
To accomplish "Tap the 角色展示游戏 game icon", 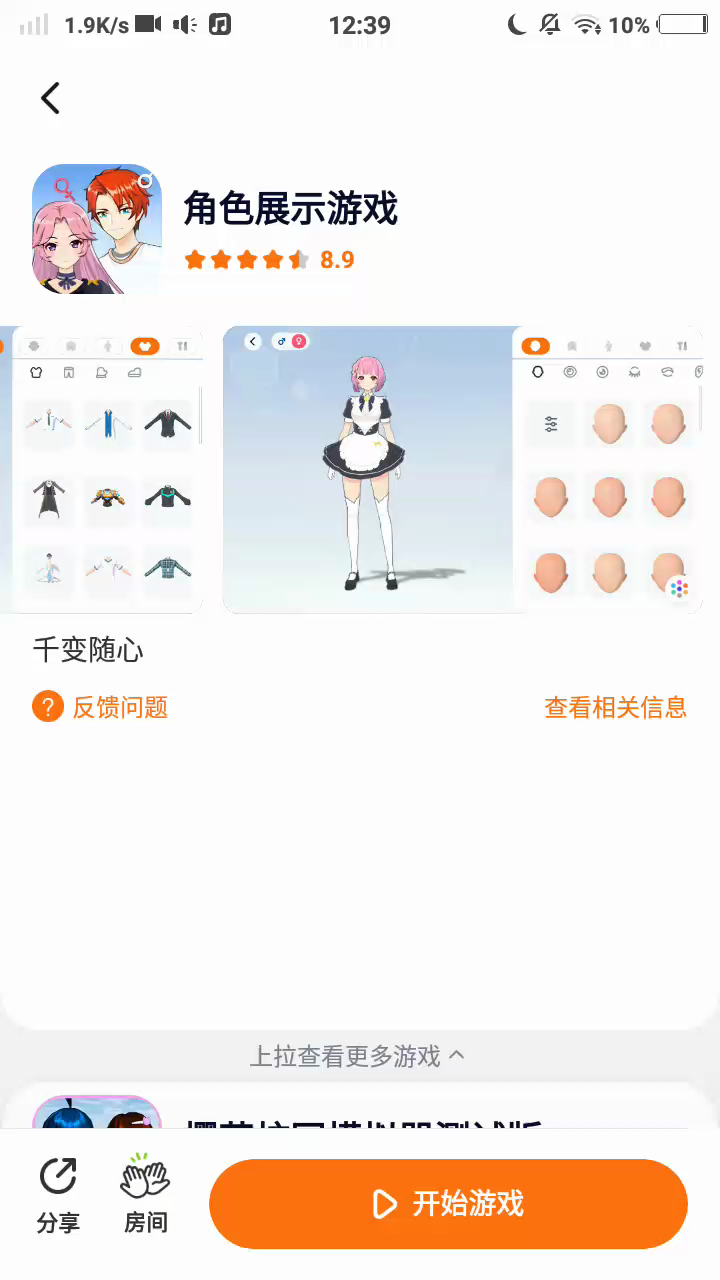I will (97, 229).
